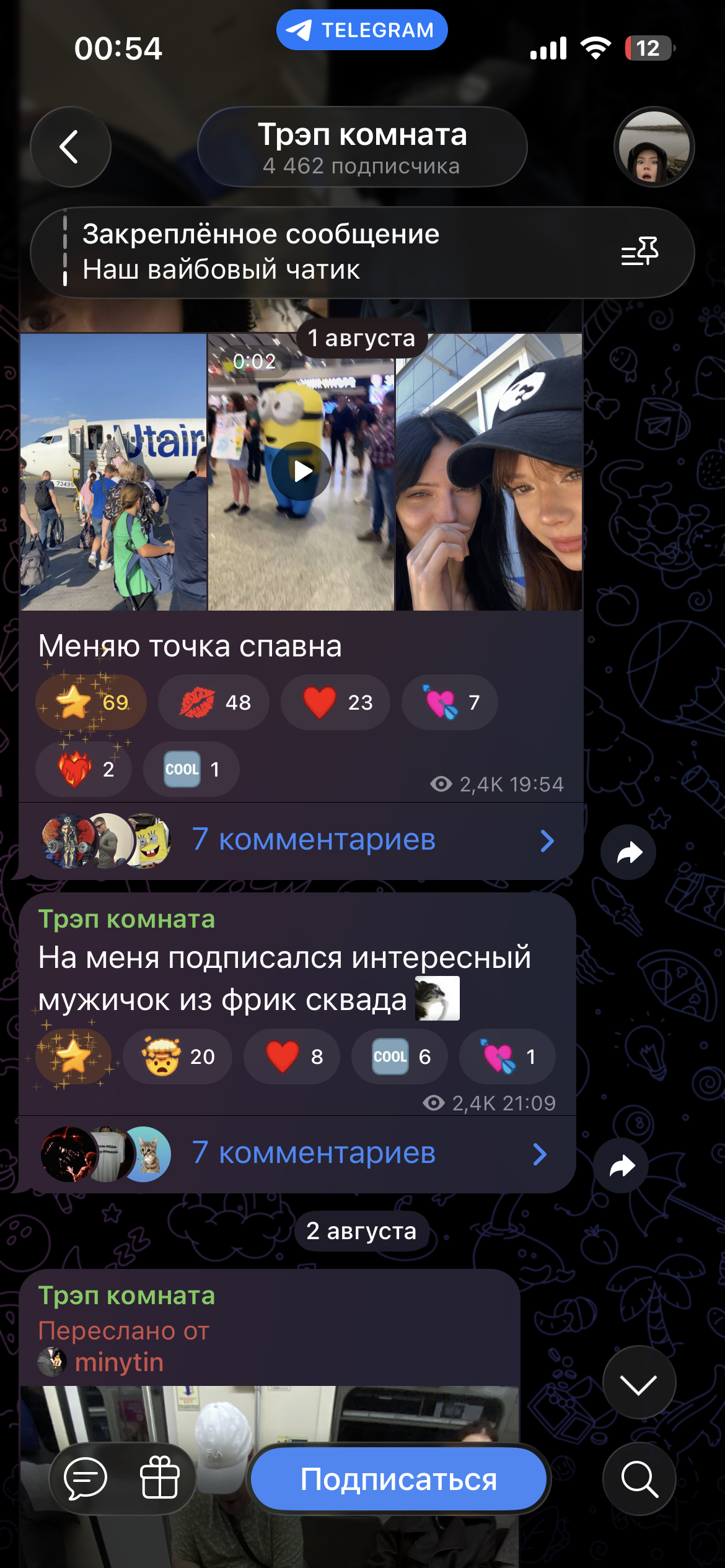Open the search magnifier in the channel
Image resolution: width=725 pixels, height=1568 pixels.
[x=639, y=1479]
